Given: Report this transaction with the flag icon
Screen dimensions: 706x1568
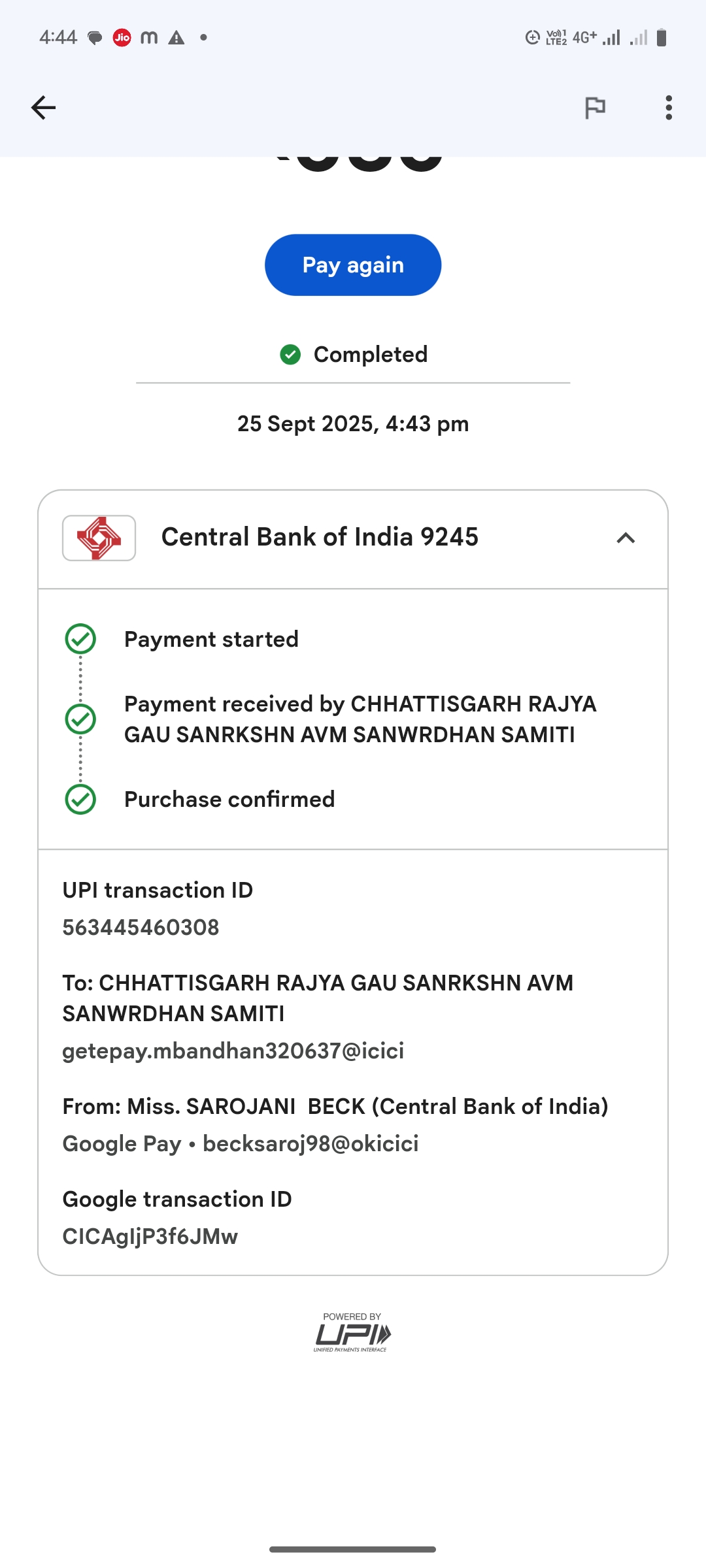Looking at the screenshot, I should [x=594, y=108].
